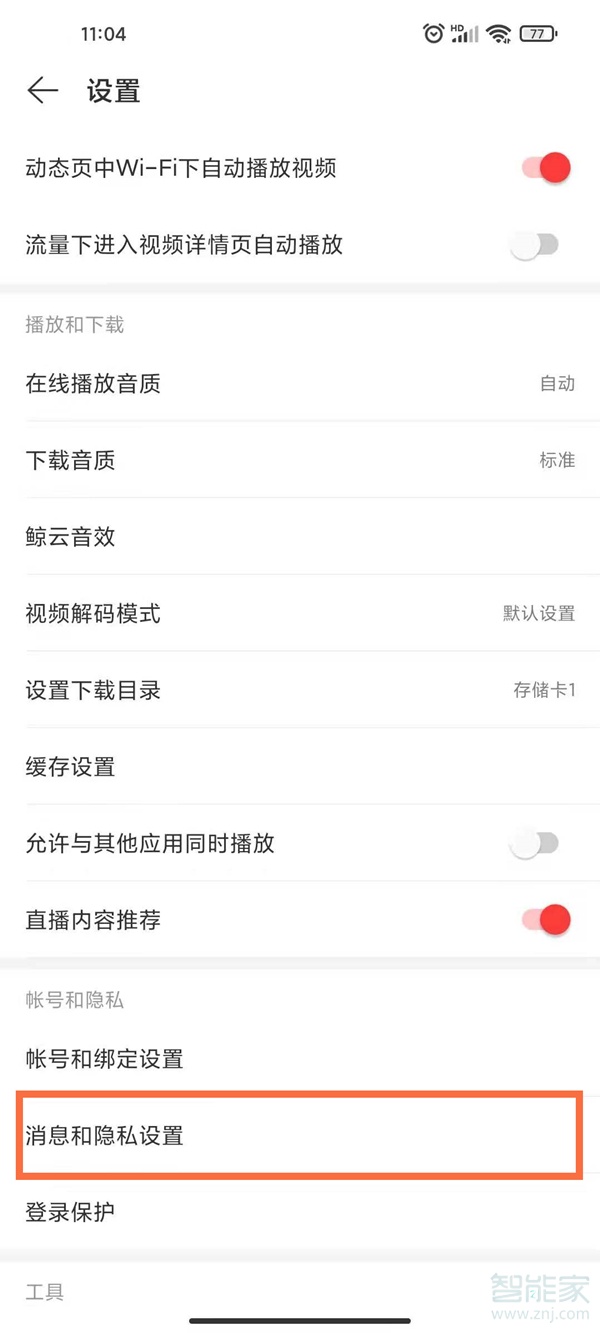Screen dimensions: 600x1333
Task: Go back from the 设置 page
Action: (x=43, y=91)
